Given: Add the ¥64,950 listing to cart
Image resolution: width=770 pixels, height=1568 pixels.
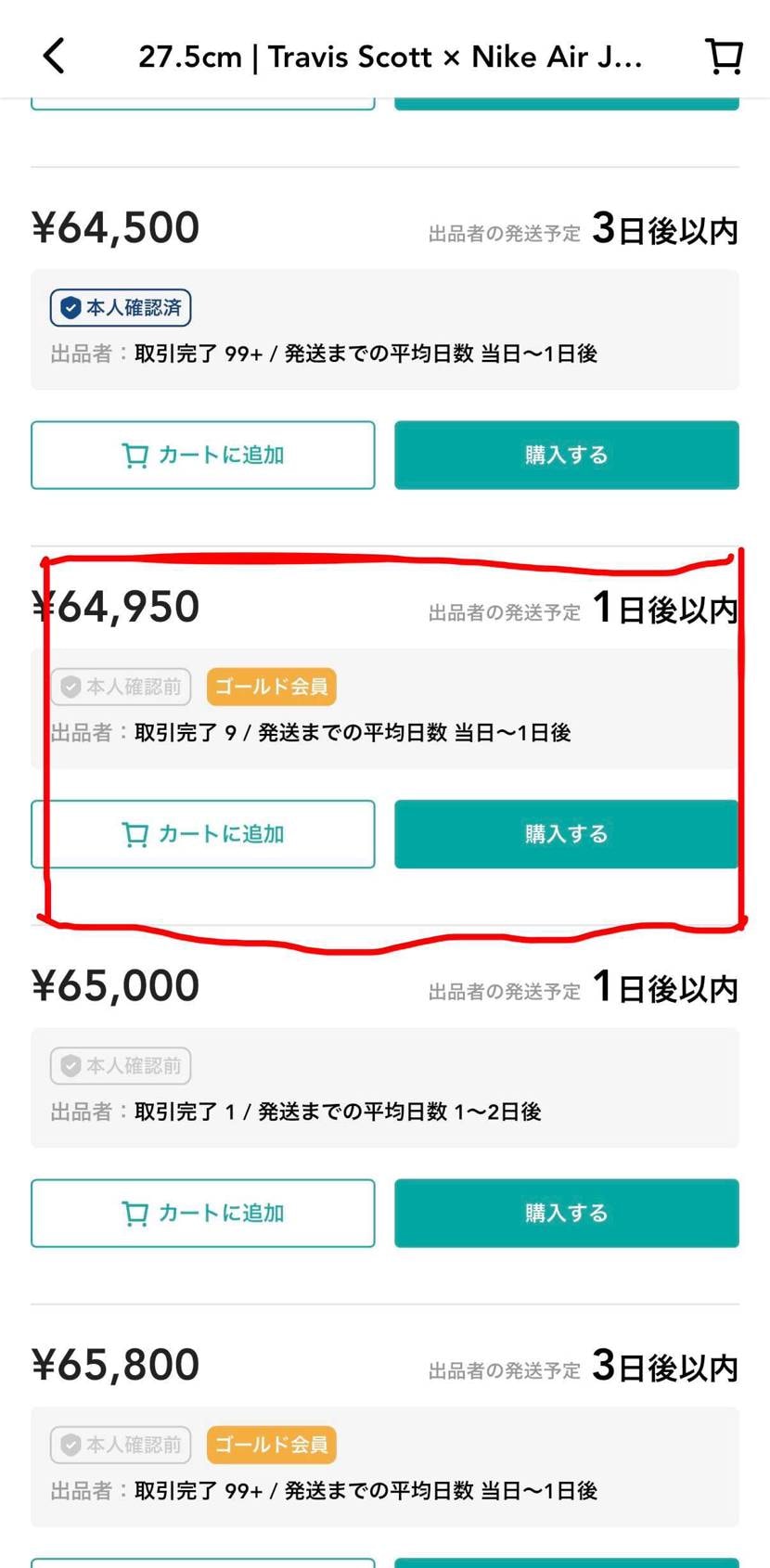Looking at the screenshot, I should [203, 834].
